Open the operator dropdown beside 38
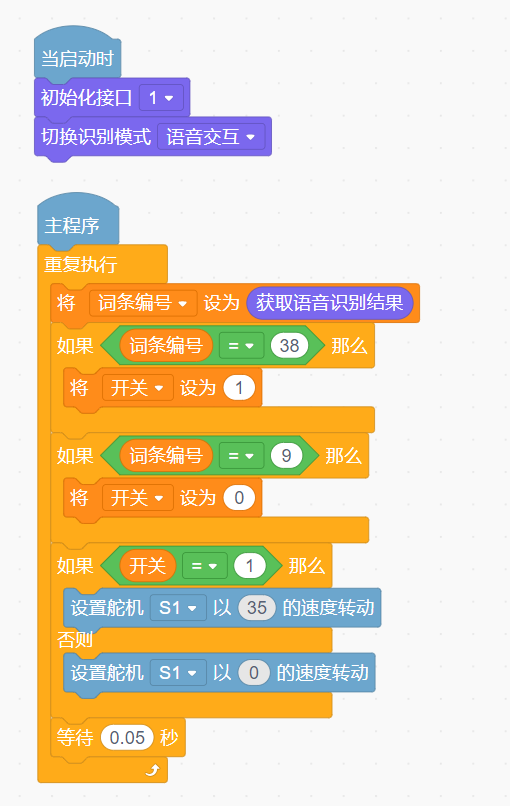Screen dimensions: 510x806 (242, 346)
